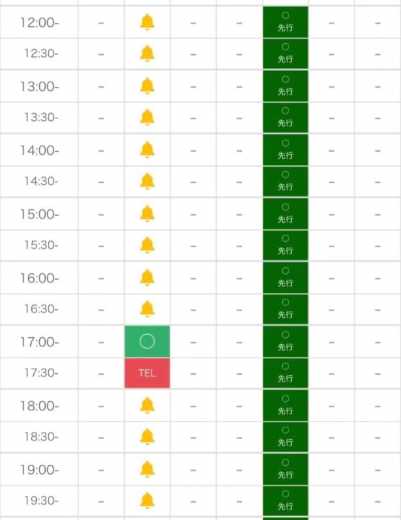The image size is (401, 520).
Task: Select the available circle slot at 17:00
Action: (147, 341)
